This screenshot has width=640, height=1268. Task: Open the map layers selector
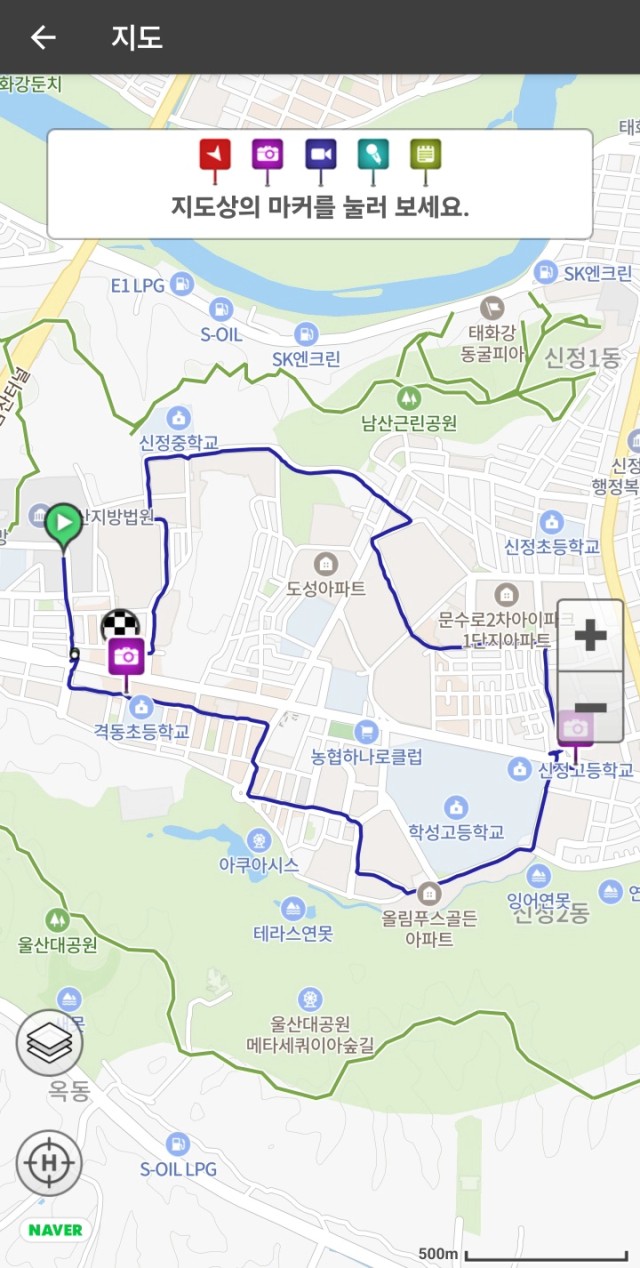[49, 1043]
